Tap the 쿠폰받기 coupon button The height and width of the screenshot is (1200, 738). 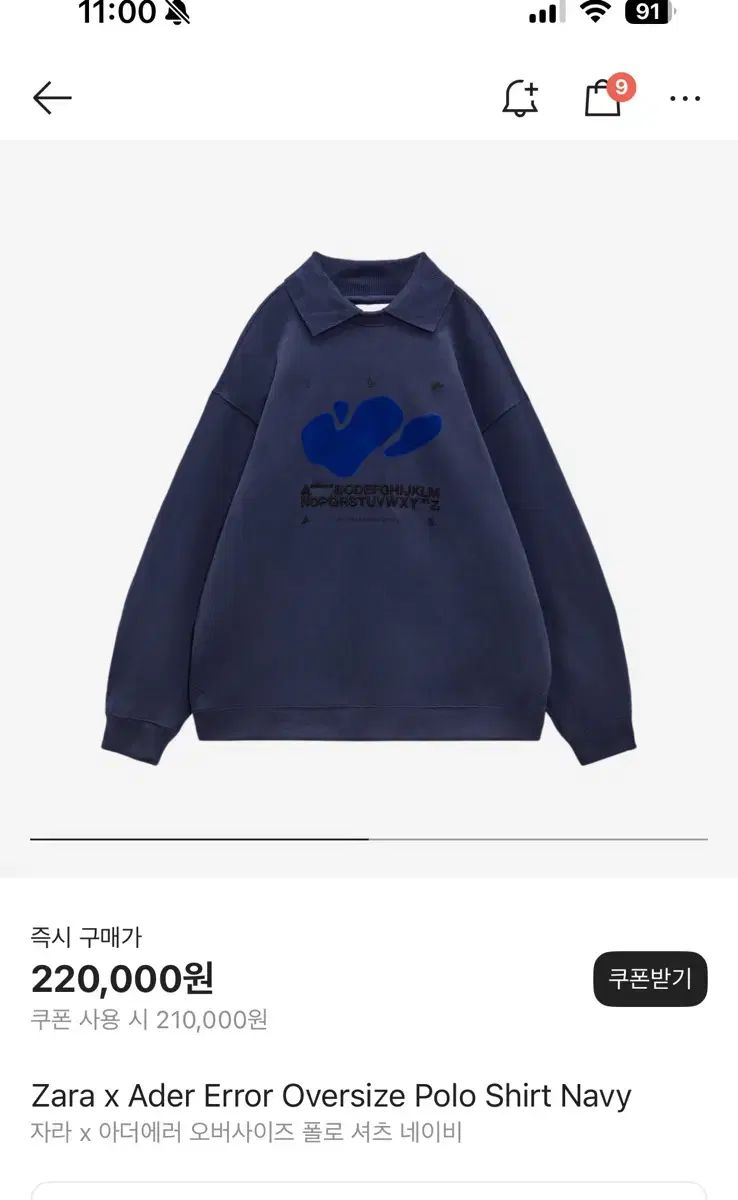[x=650, y=979]
